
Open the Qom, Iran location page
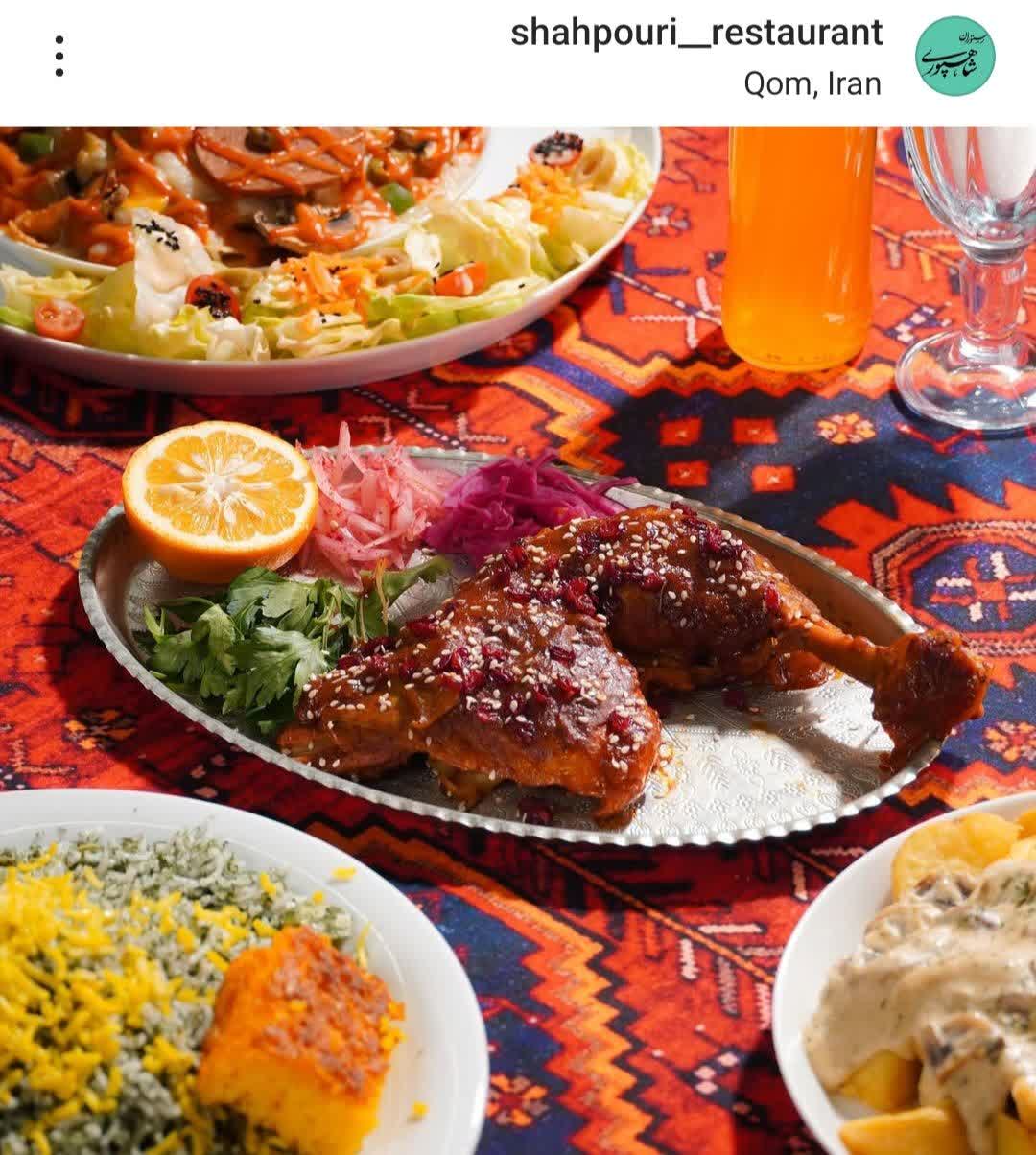812,83
